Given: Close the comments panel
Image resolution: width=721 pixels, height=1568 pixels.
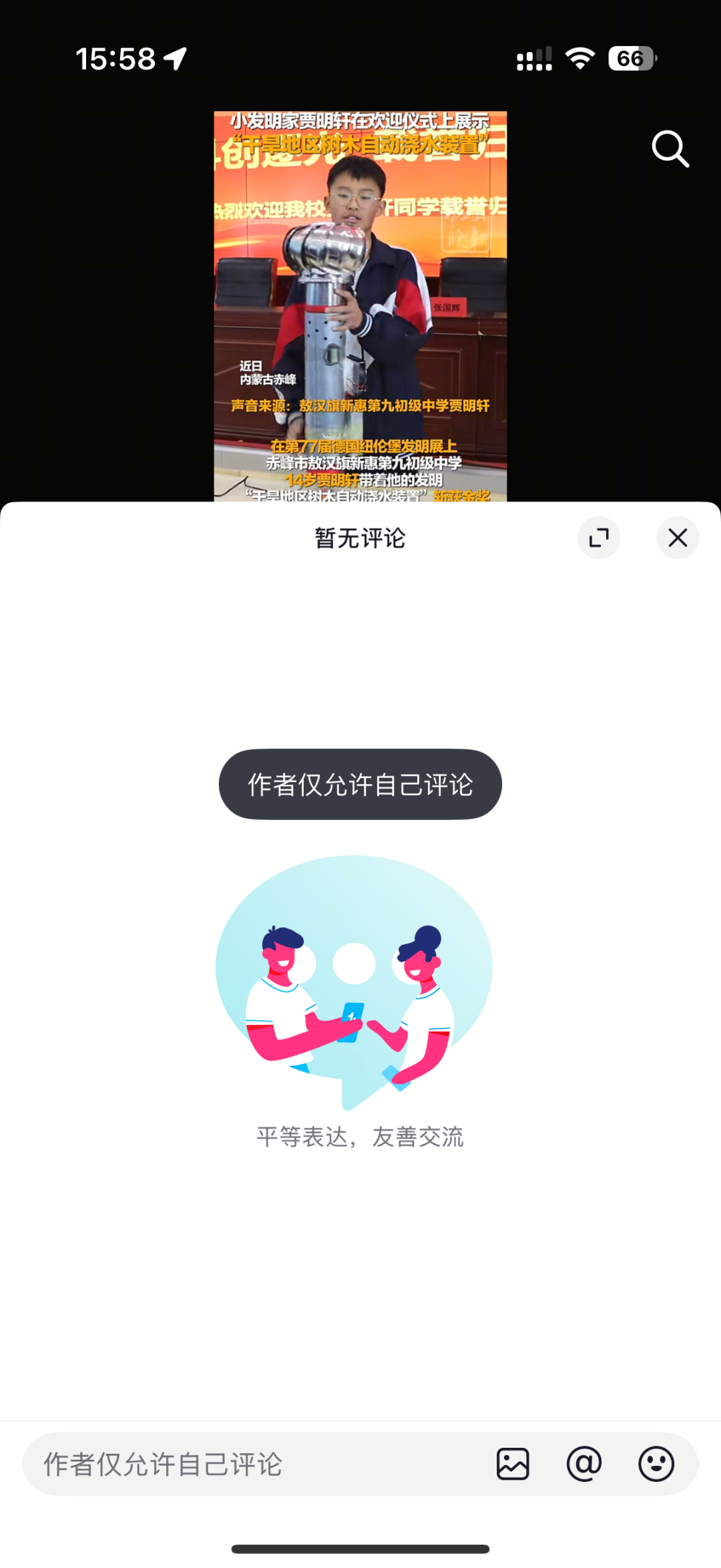Looking at the screenshot, I should pyautogui.click(x=678, y=538).
